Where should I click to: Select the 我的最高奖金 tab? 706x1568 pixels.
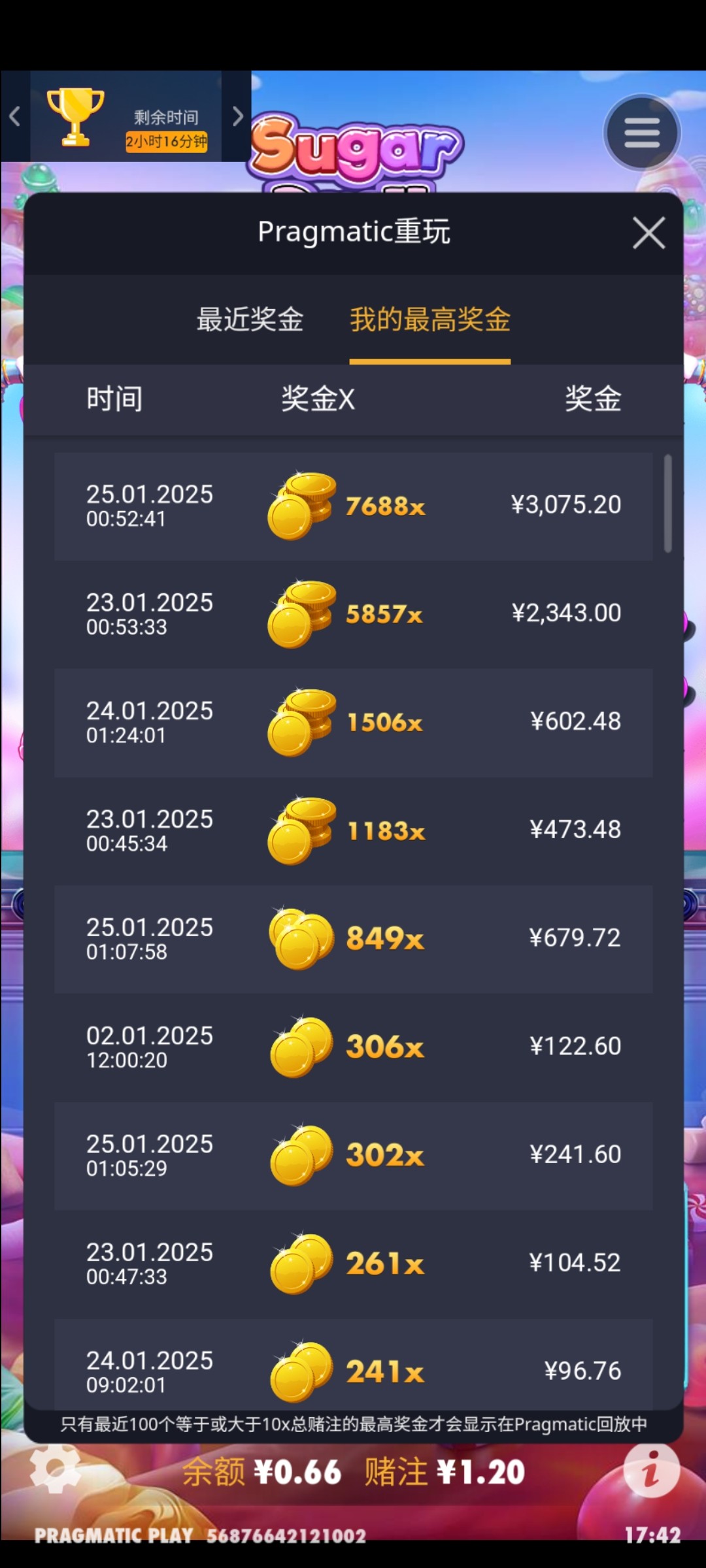[429, 319]
